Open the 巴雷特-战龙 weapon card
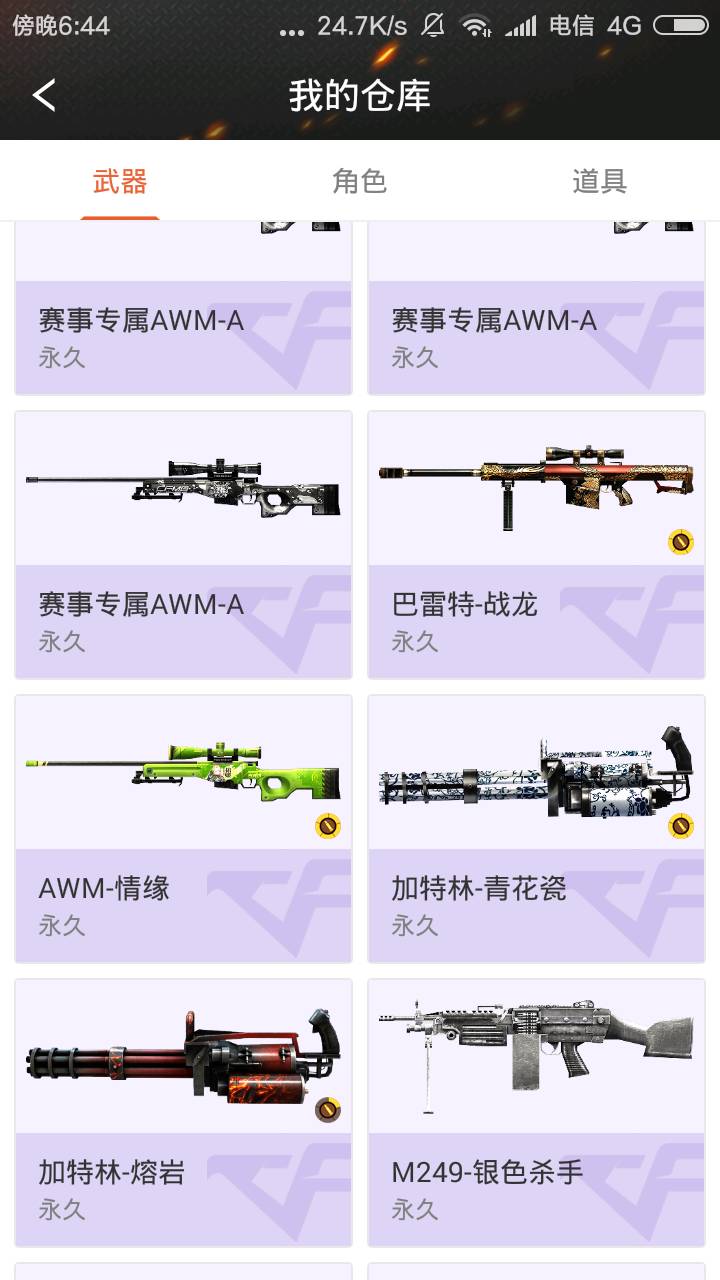720x1280 pixels. click(536, 545)
